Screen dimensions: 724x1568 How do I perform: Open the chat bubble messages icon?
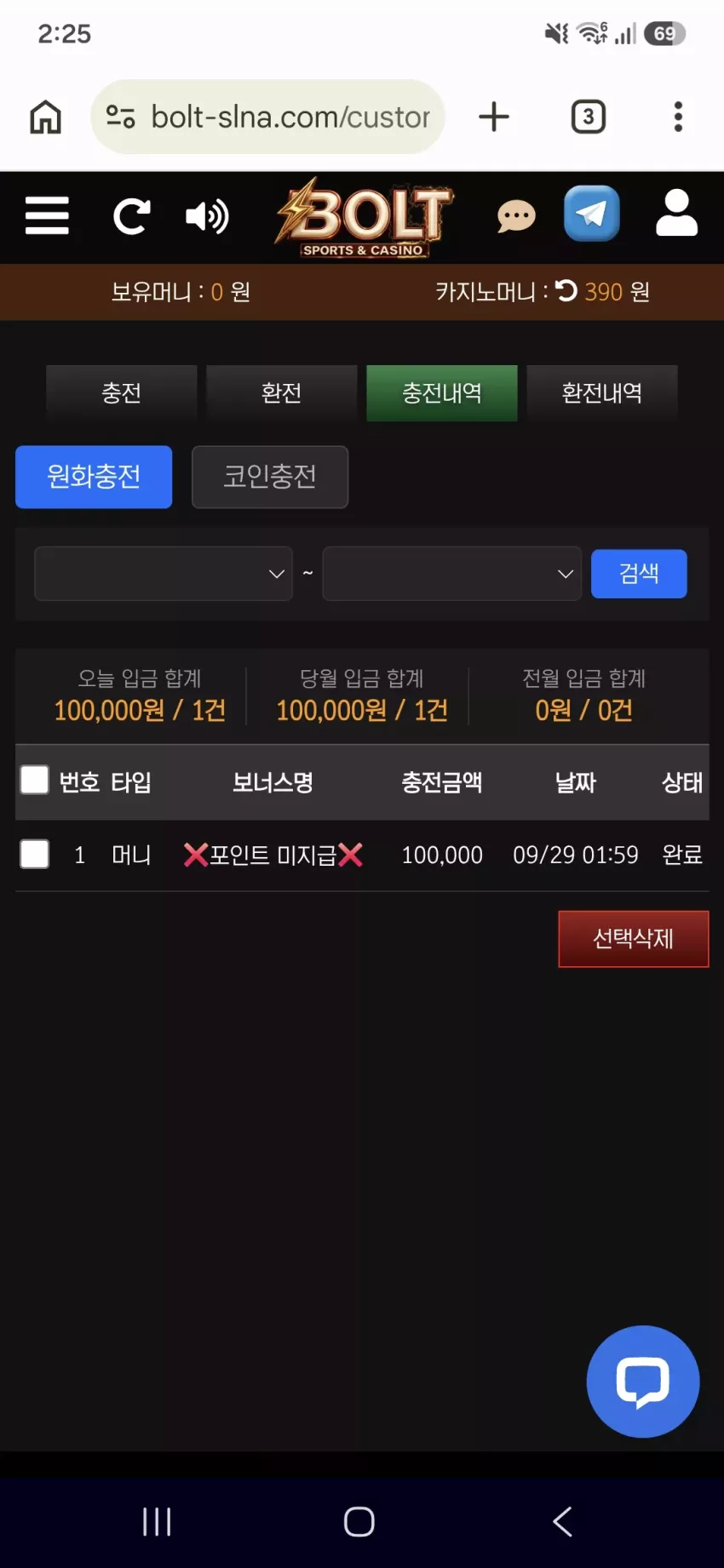516,216
